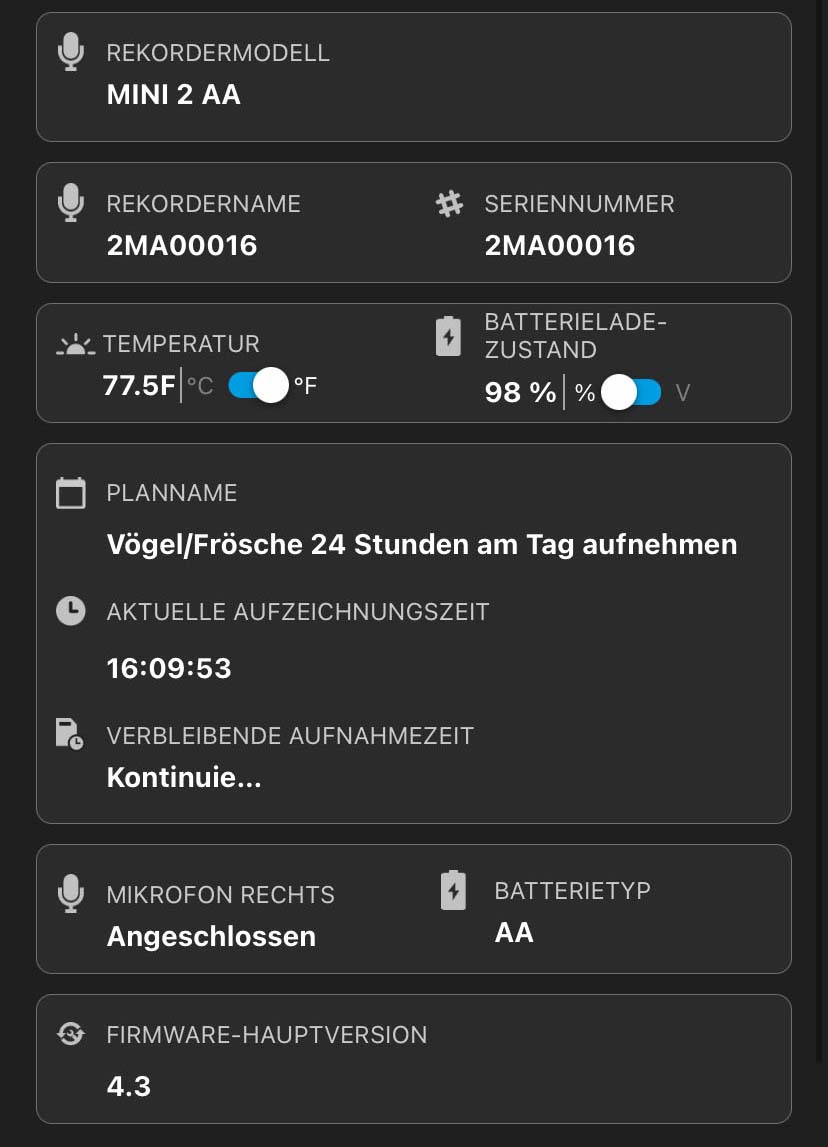
Task: Click the 98 % battery value
Action: click(x=519, y=392)
